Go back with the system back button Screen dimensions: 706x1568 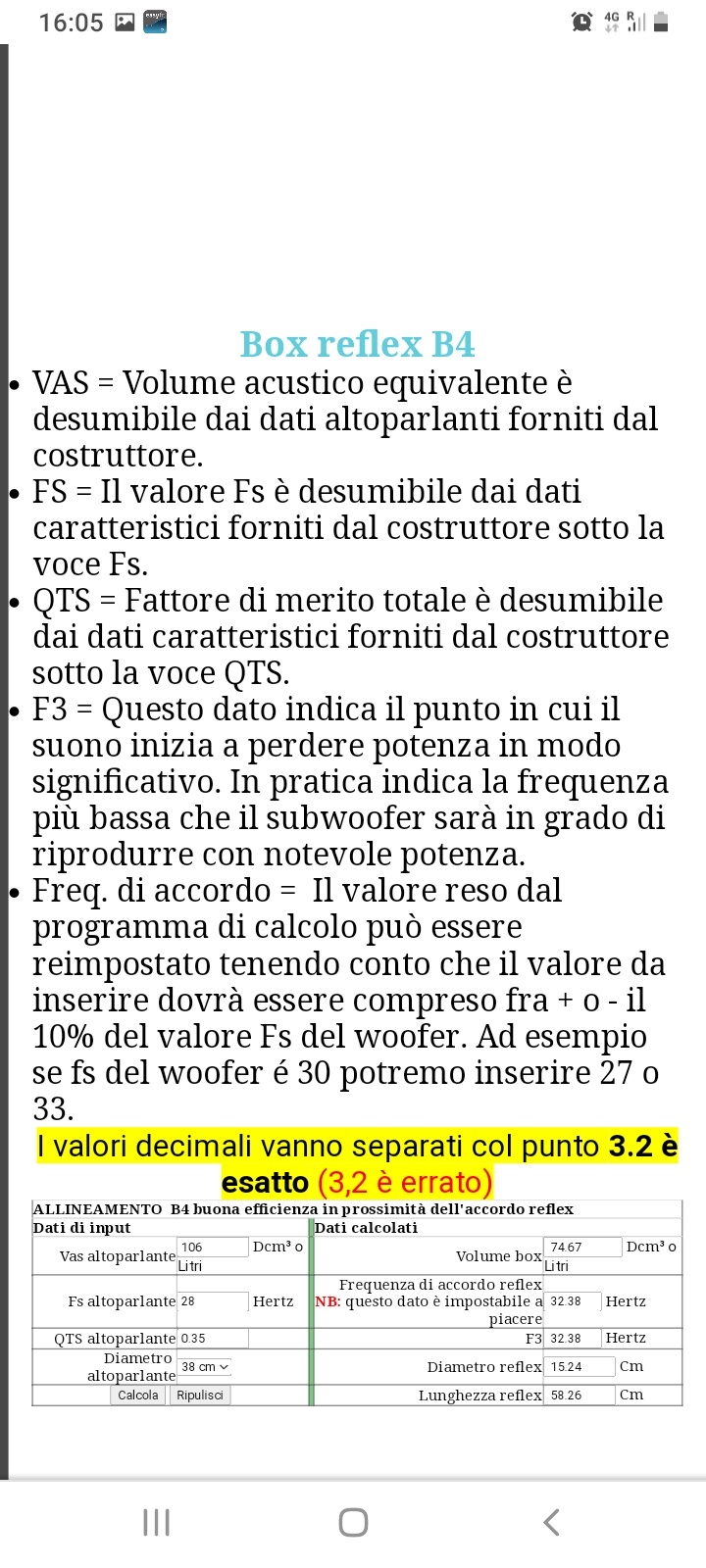pos(551,1522)
